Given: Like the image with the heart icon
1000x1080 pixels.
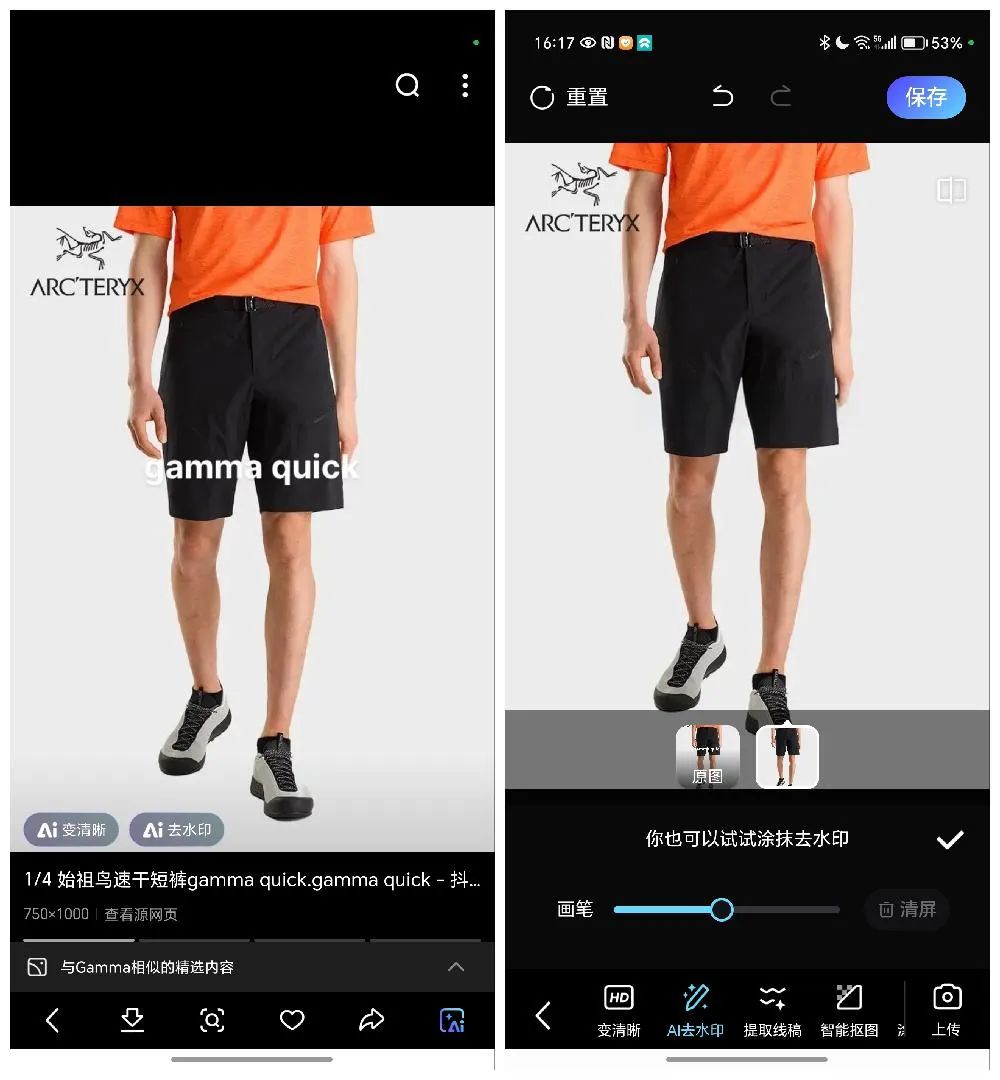Looking at the screenshot, I should point(291,1020).
